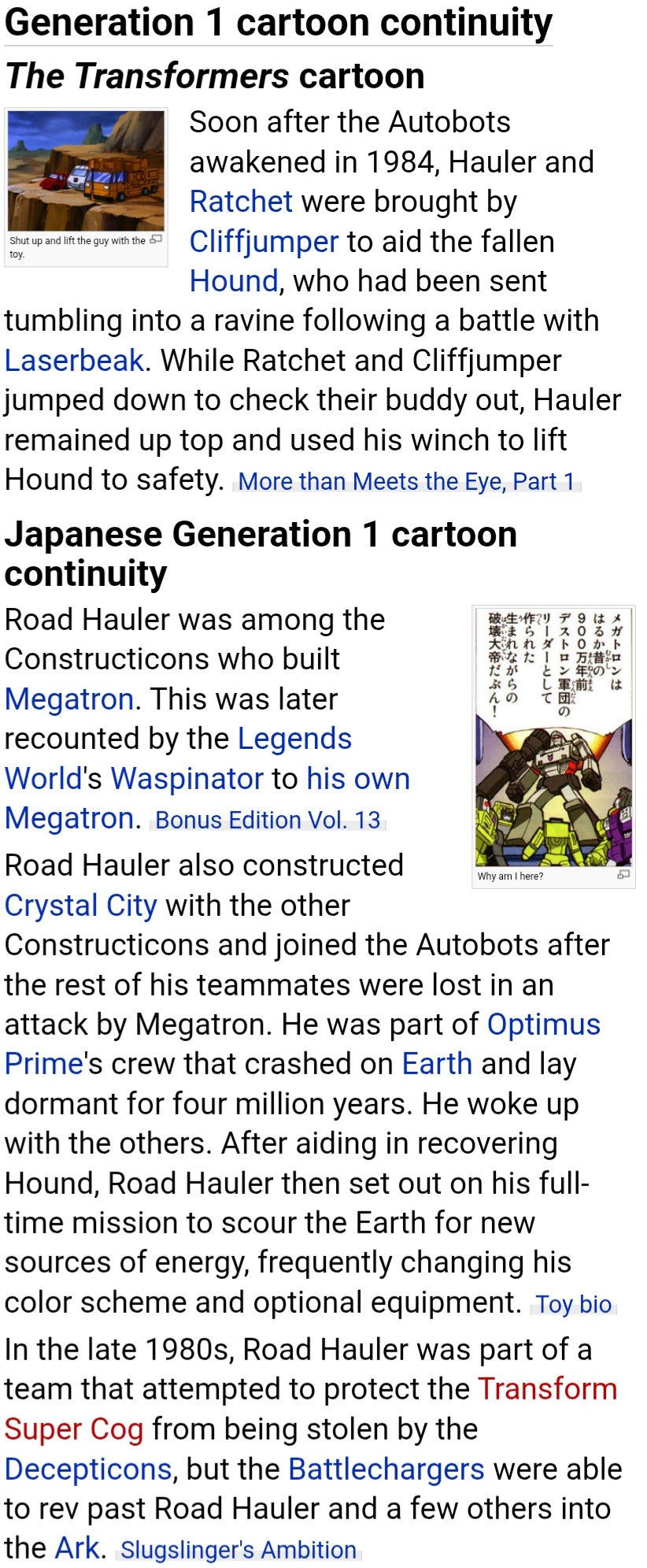The image size is (647, 1568).
Task: View the Japanese comic panel image
Action: coord(553,736)
